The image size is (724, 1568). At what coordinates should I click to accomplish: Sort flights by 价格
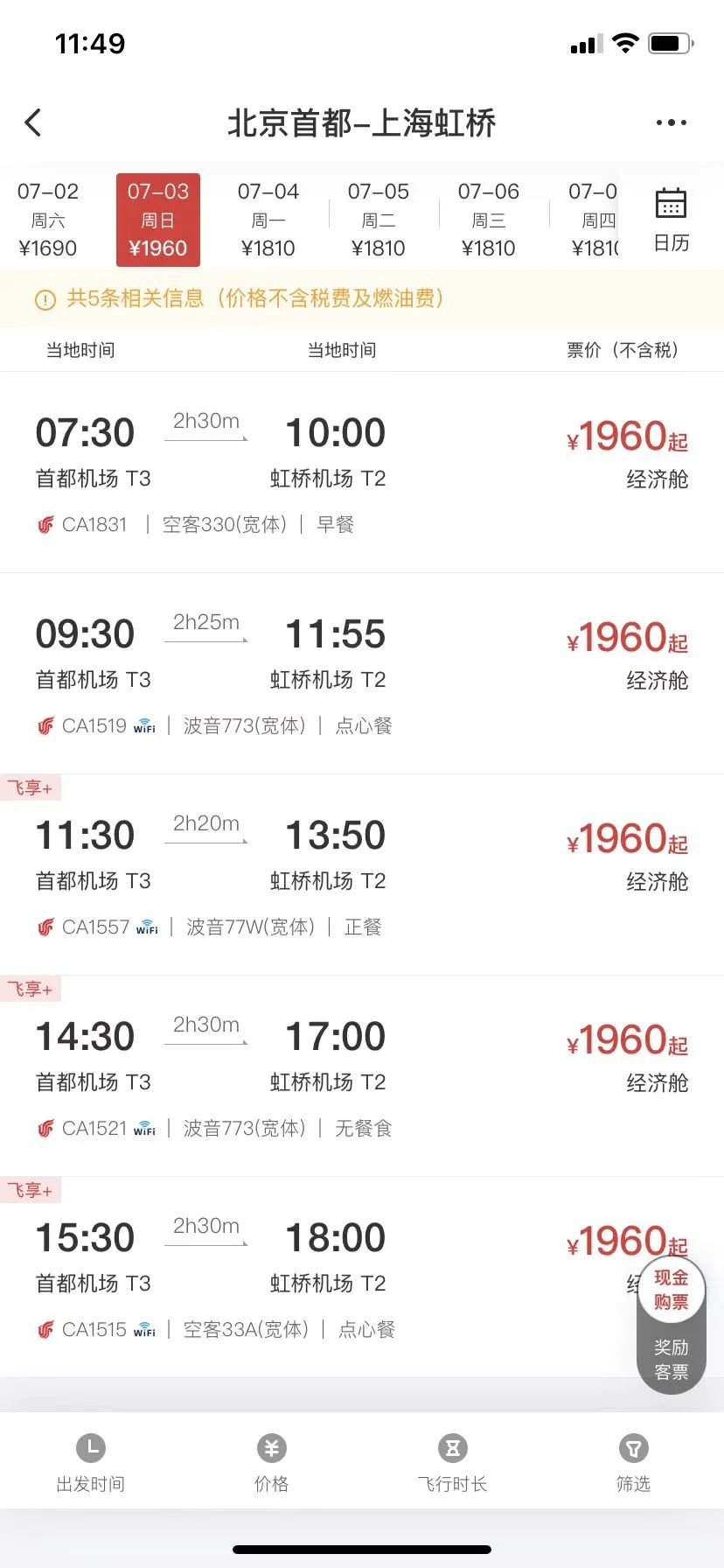pos(271,1463)
